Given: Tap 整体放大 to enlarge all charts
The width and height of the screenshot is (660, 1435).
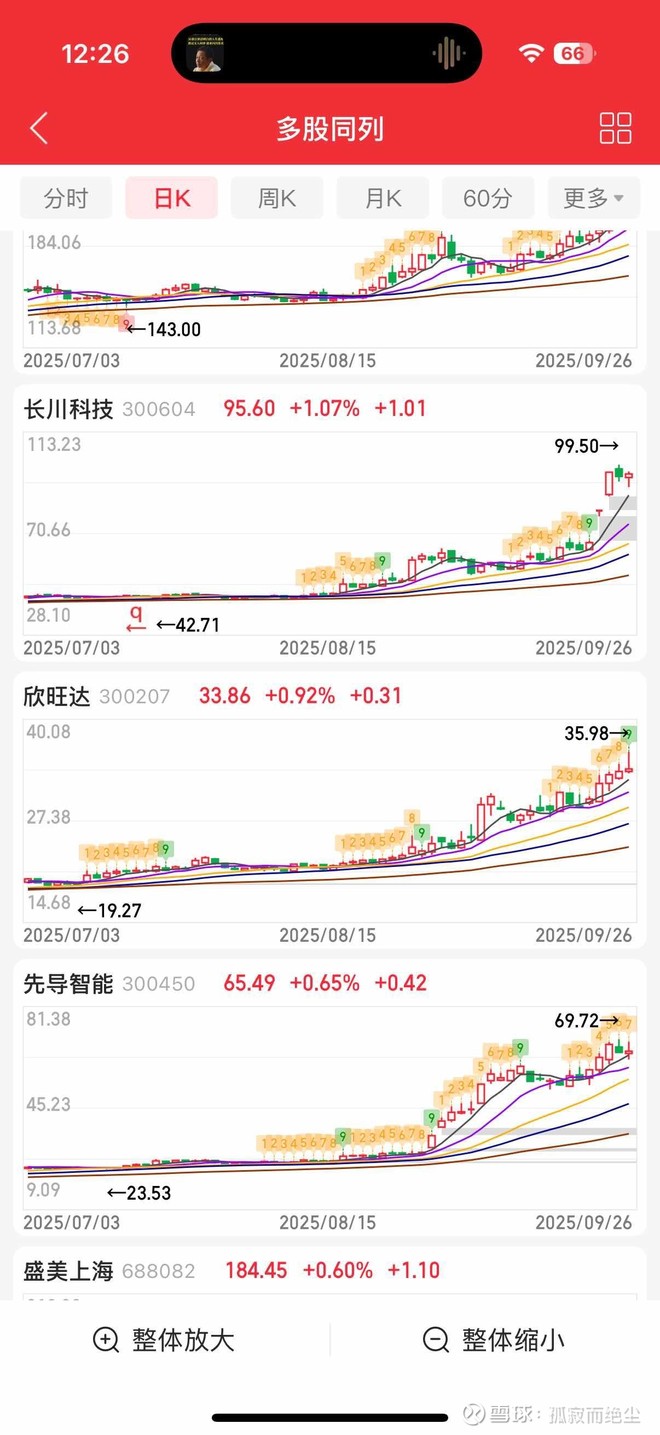Looking at the screenshot, I should point(165,1340).
